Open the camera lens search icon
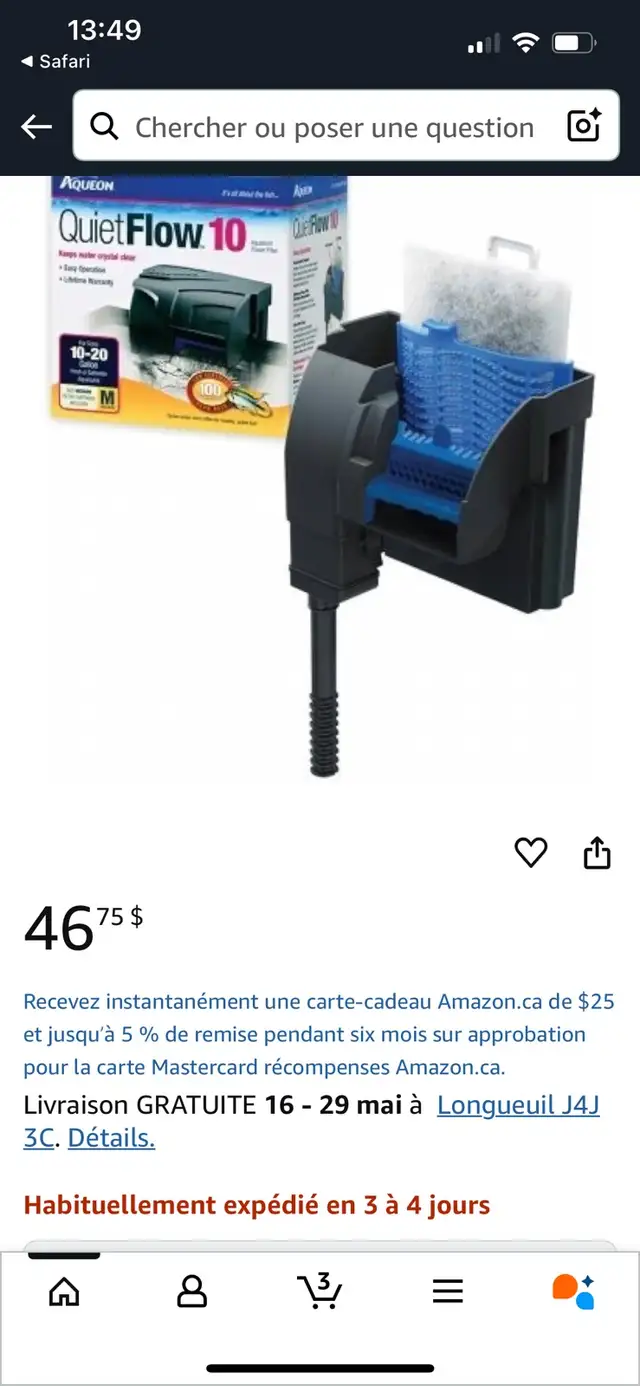Viewport: 640px width, 1386px height. [x=584, y=126]
